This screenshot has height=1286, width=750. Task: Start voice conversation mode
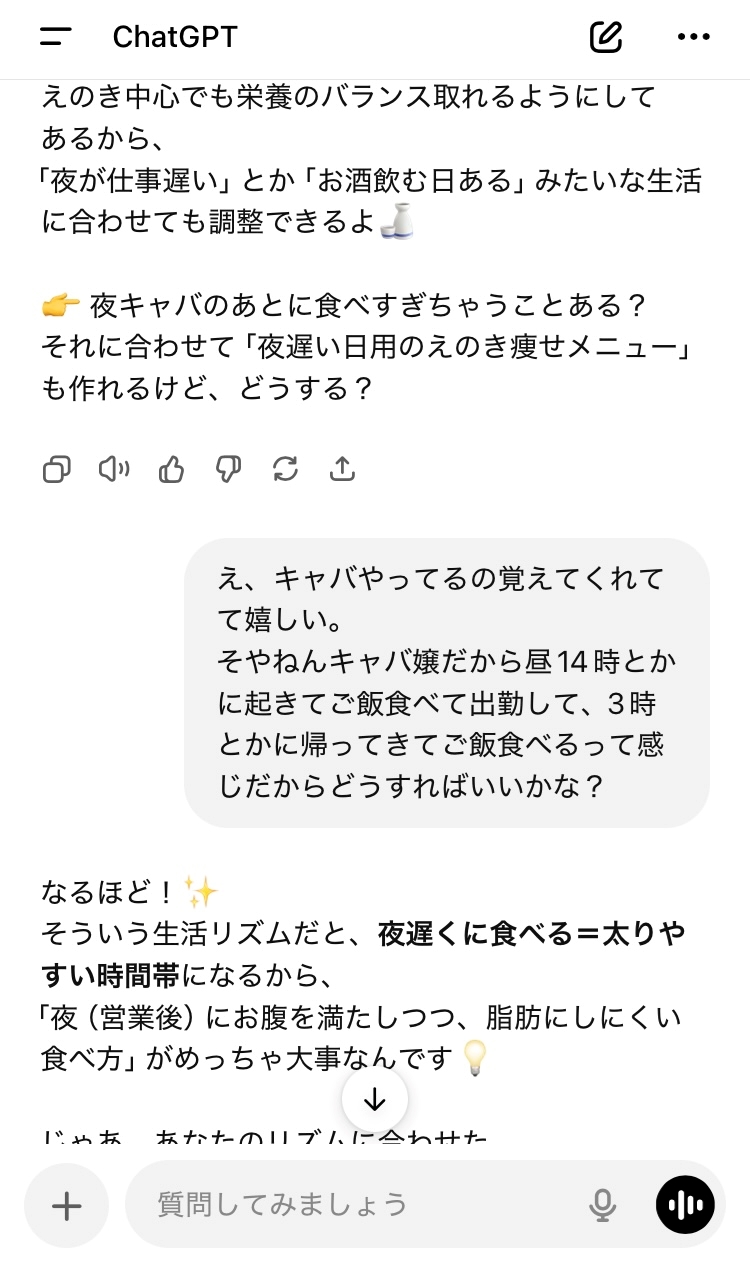point(685,1205)
